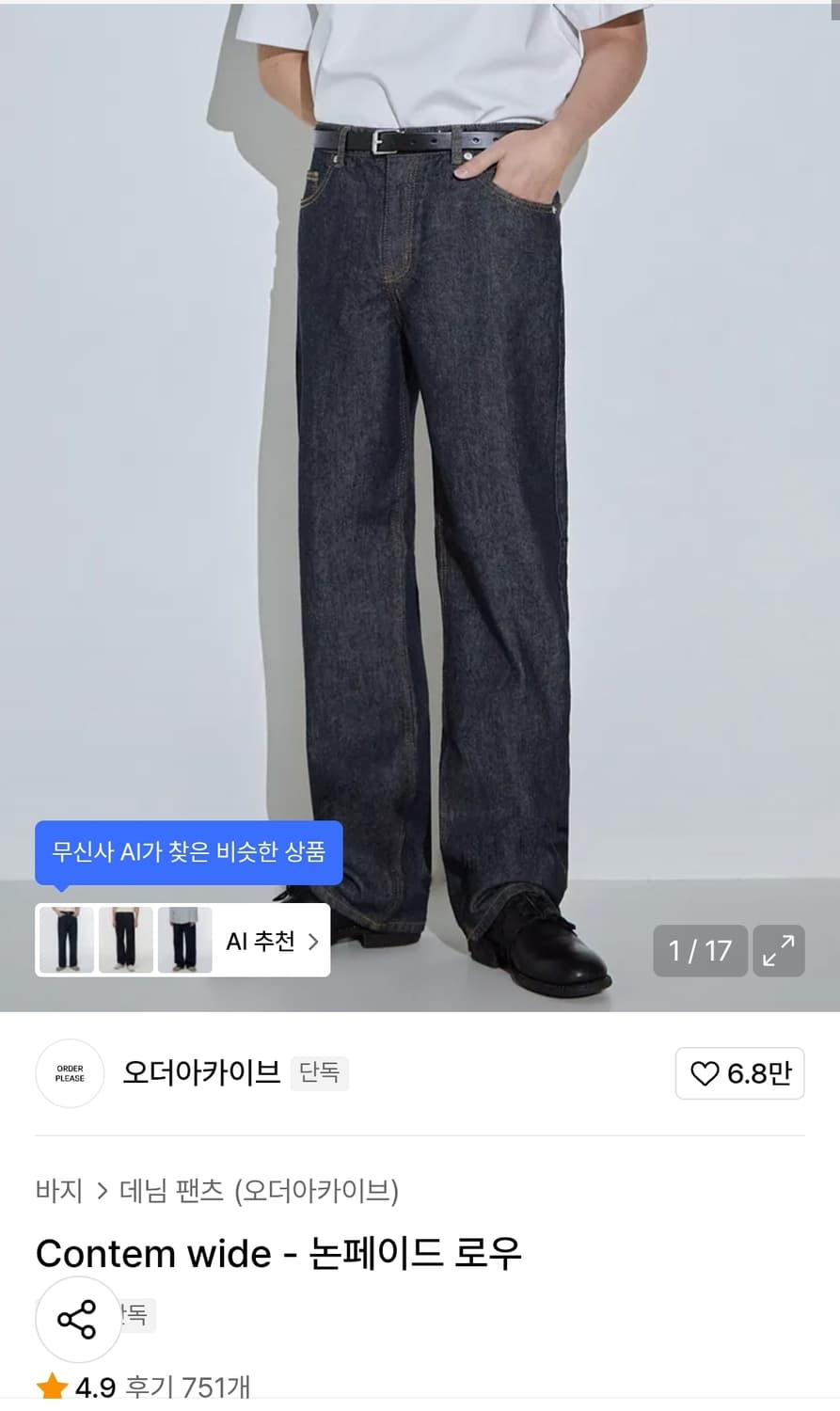The height and width of the screenshot is (1411, 840).
Task: Open the share options via the share icon
Action: point(78,1320)
